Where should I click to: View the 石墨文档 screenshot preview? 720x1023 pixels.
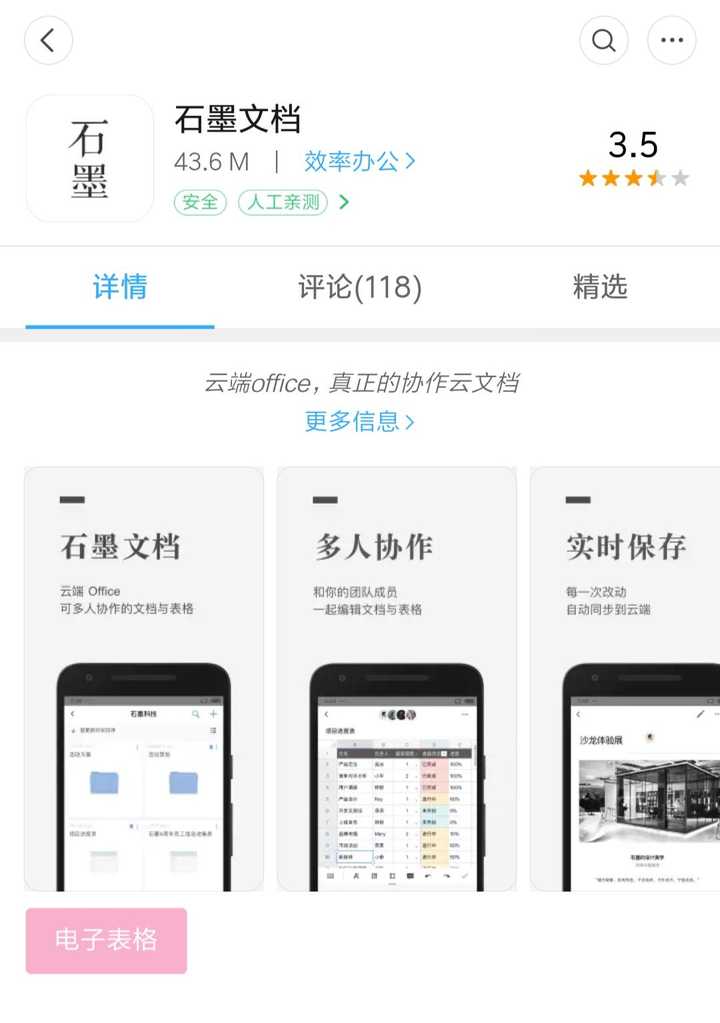pos(144,678)
